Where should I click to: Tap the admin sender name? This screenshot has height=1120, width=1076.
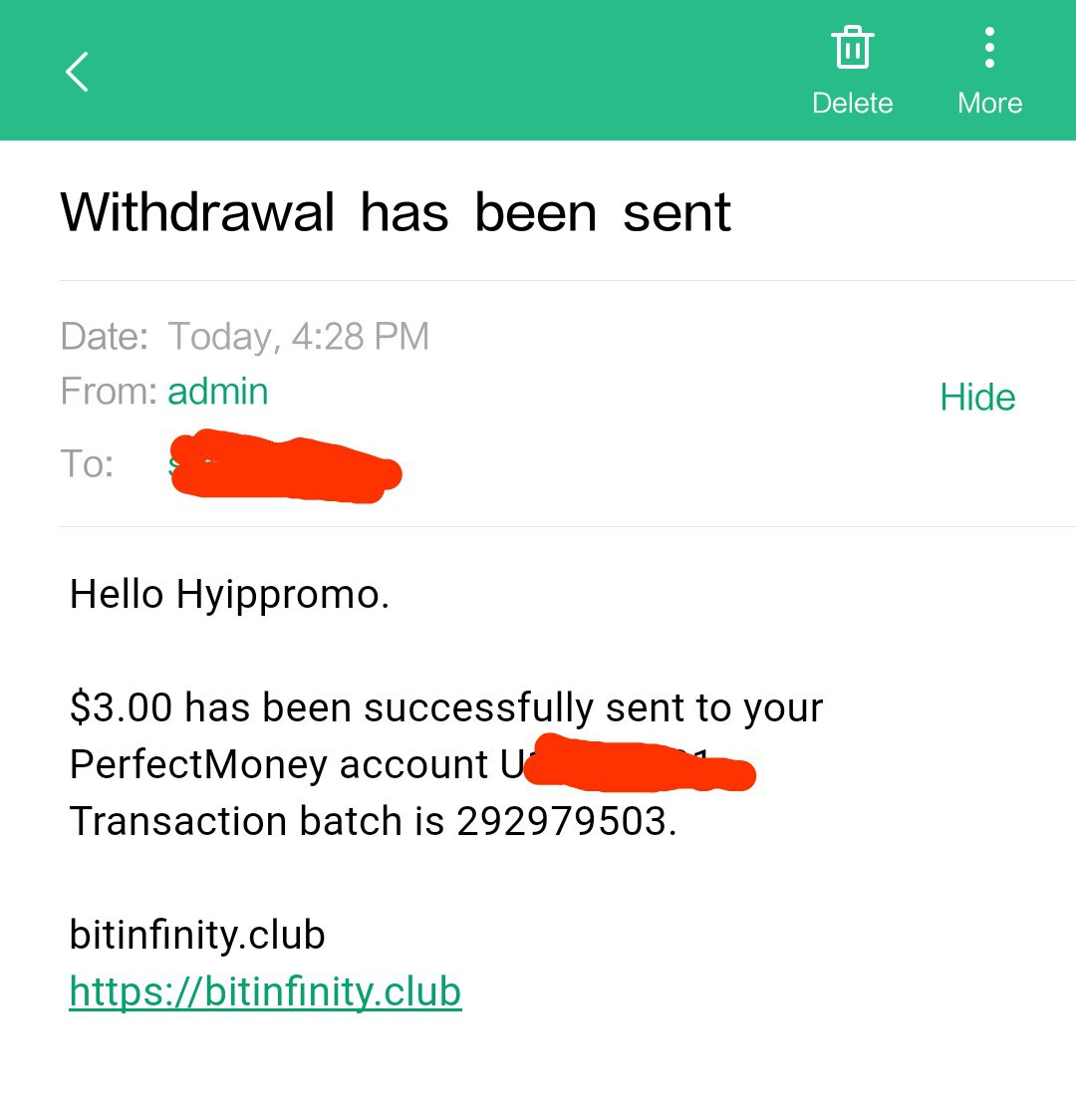[217, 392]
